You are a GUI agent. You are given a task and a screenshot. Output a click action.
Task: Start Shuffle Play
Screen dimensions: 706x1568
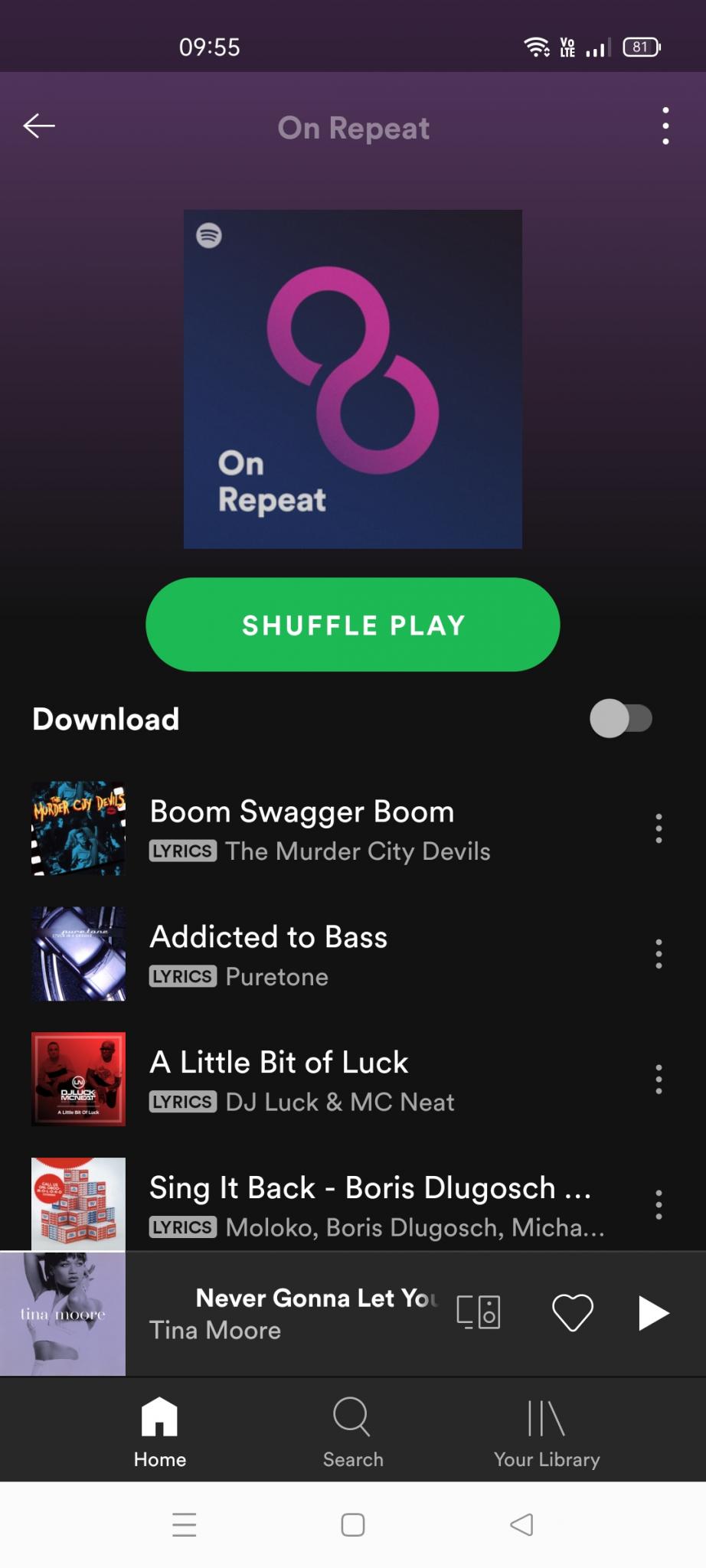(x=353, y=625)
